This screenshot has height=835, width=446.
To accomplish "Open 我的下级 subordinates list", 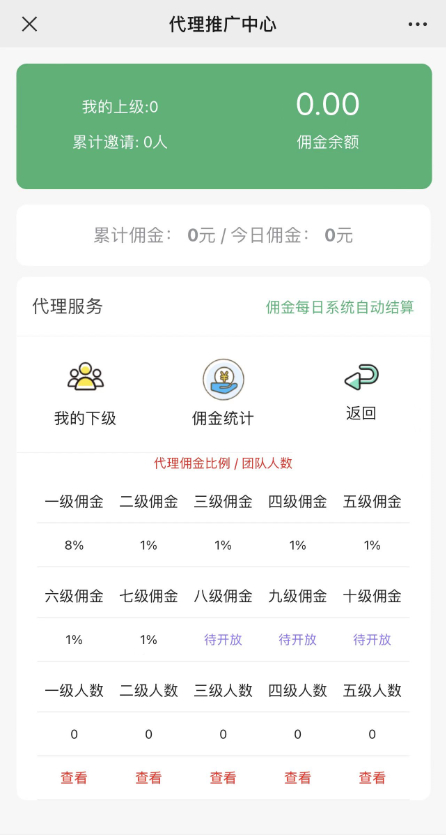I will coord(85,394).
